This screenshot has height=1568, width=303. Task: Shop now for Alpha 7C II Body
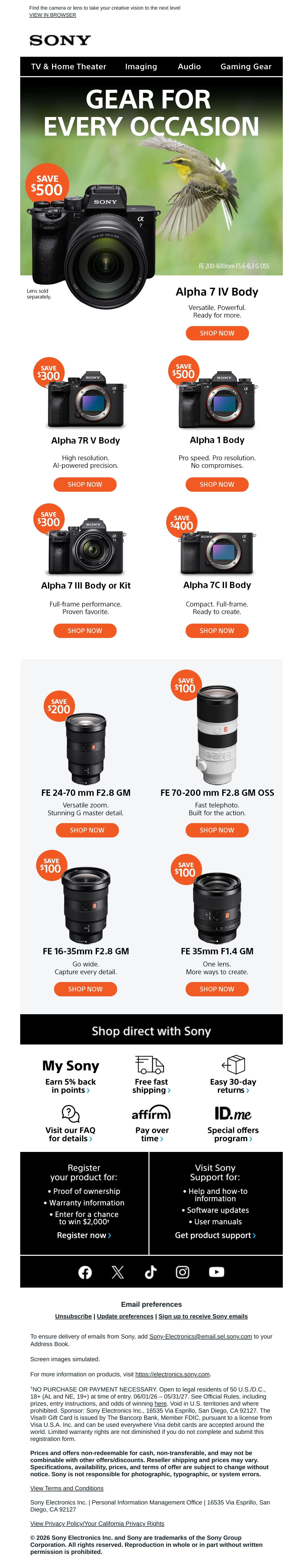coord(217,631)
